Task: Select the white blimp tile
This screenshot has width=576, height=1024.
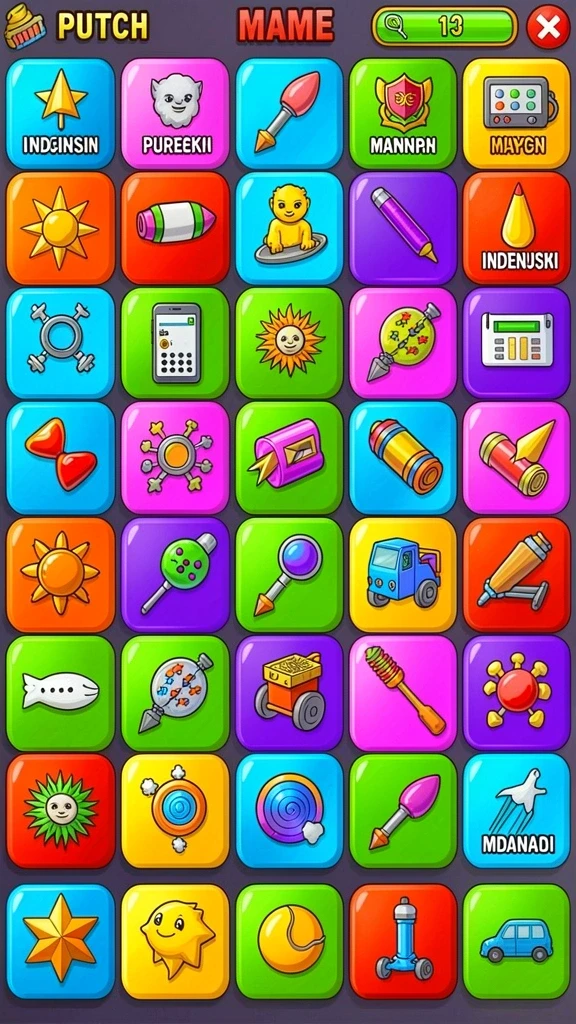Action: tap(60, 693)
